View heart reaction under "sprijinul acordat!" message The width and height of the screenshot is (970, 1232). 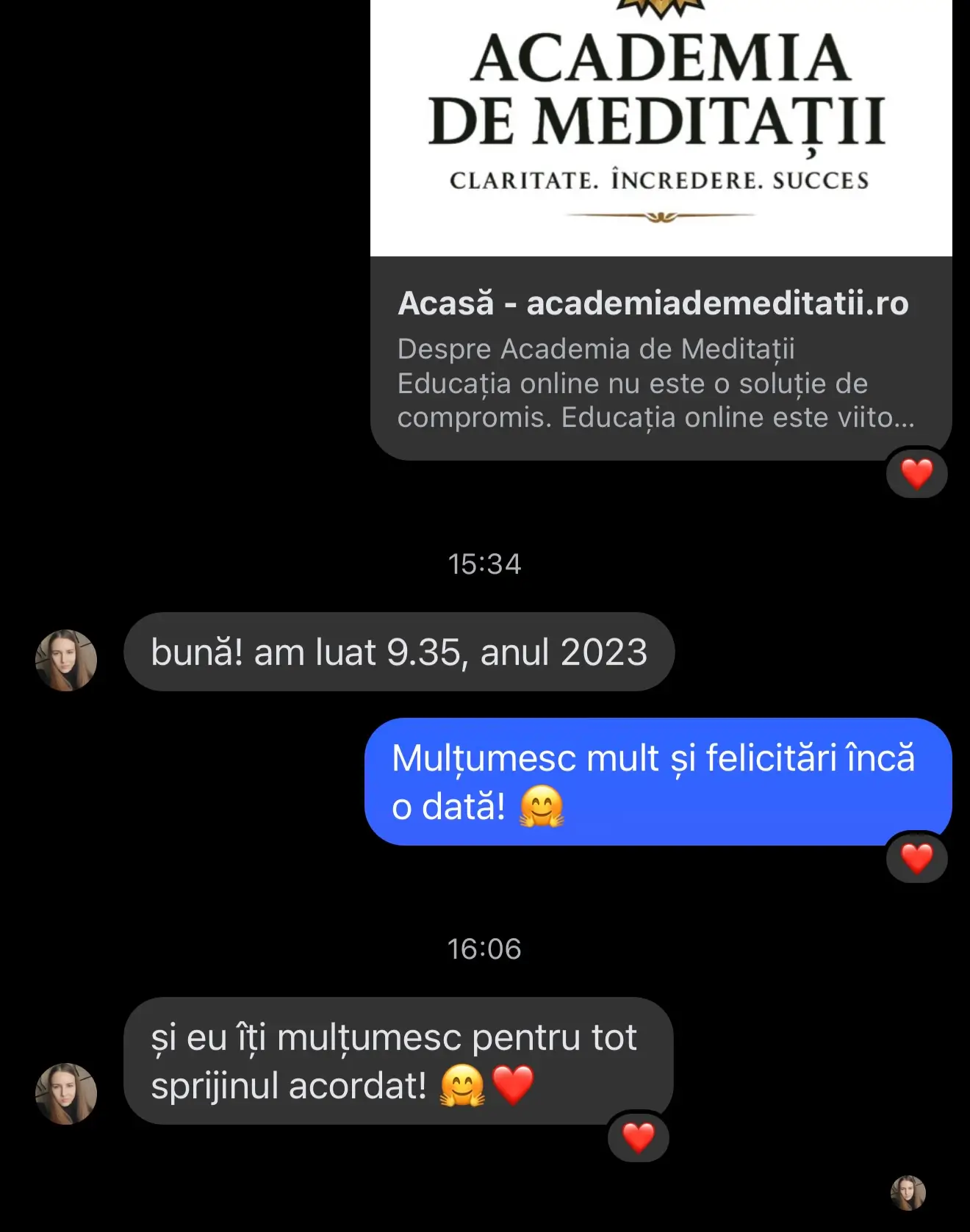(638, 1137)
